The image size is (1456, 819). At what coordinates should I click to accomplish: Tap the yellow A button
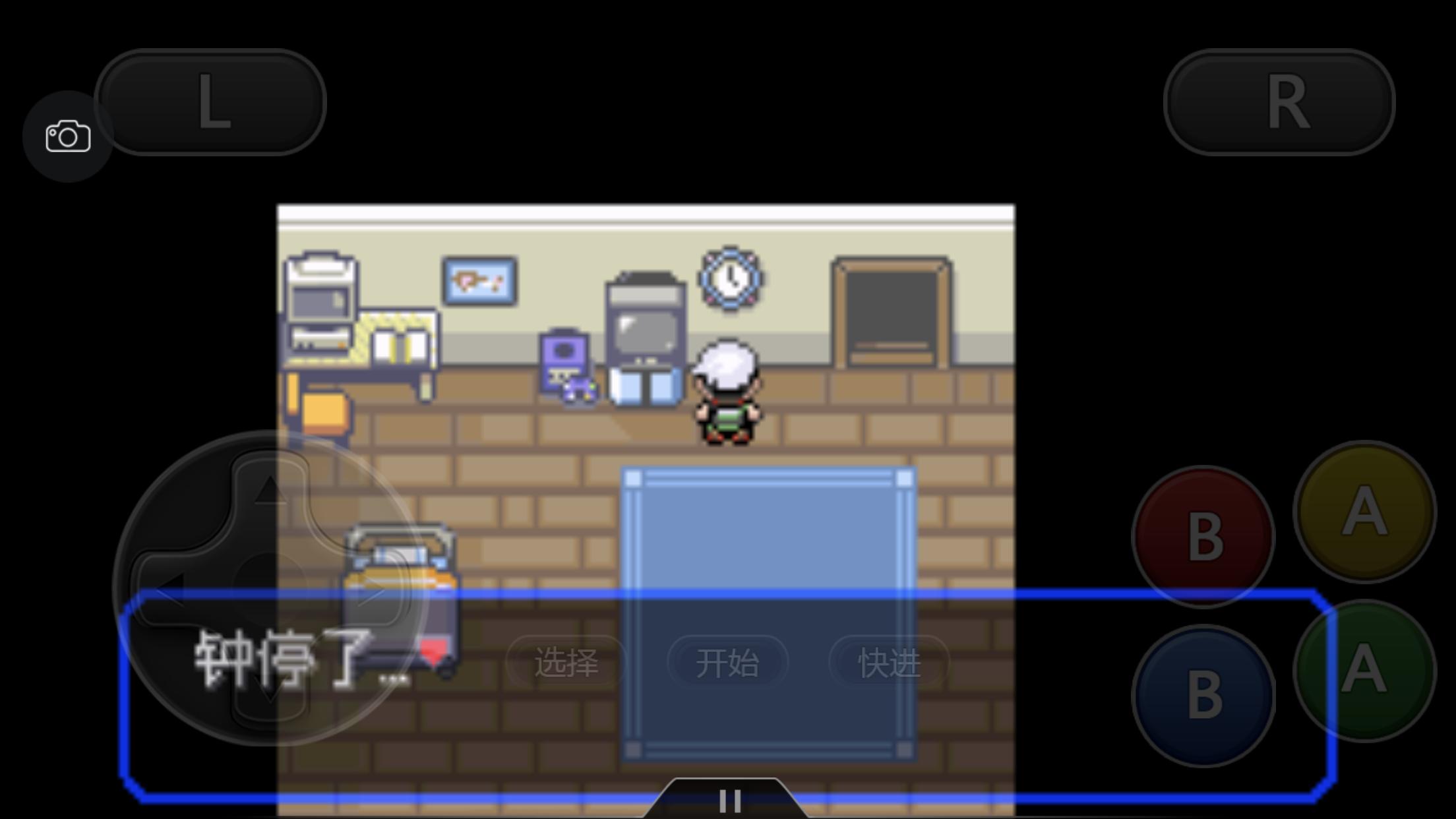click(1364, 511)
